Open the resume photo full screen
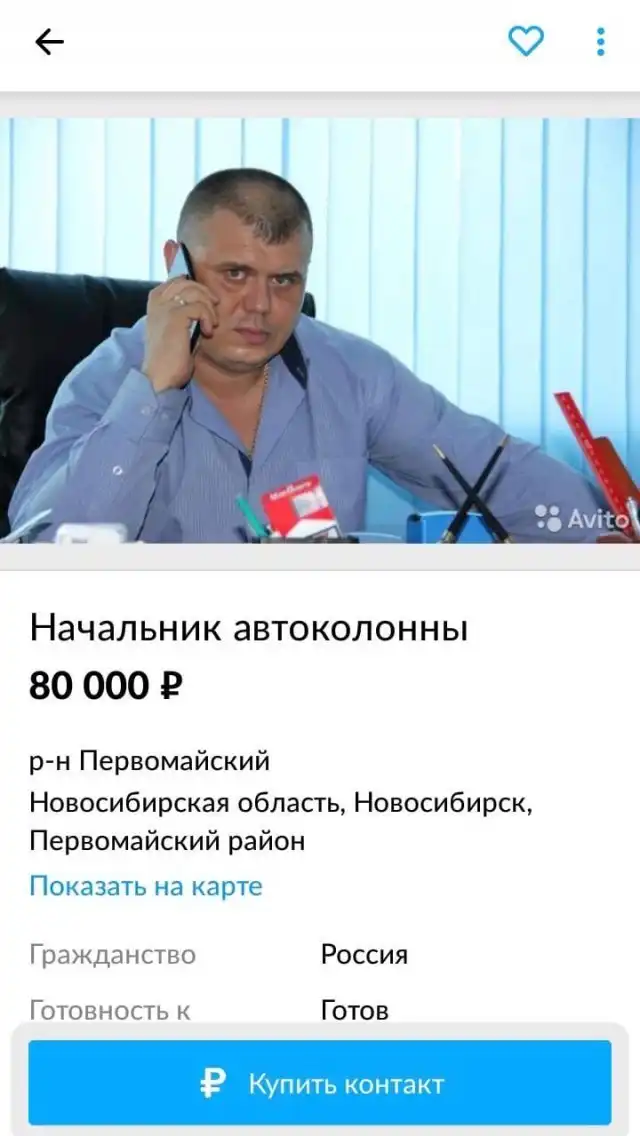The width and height of the screenshot is (640, 1136). (x=320, y=330)
